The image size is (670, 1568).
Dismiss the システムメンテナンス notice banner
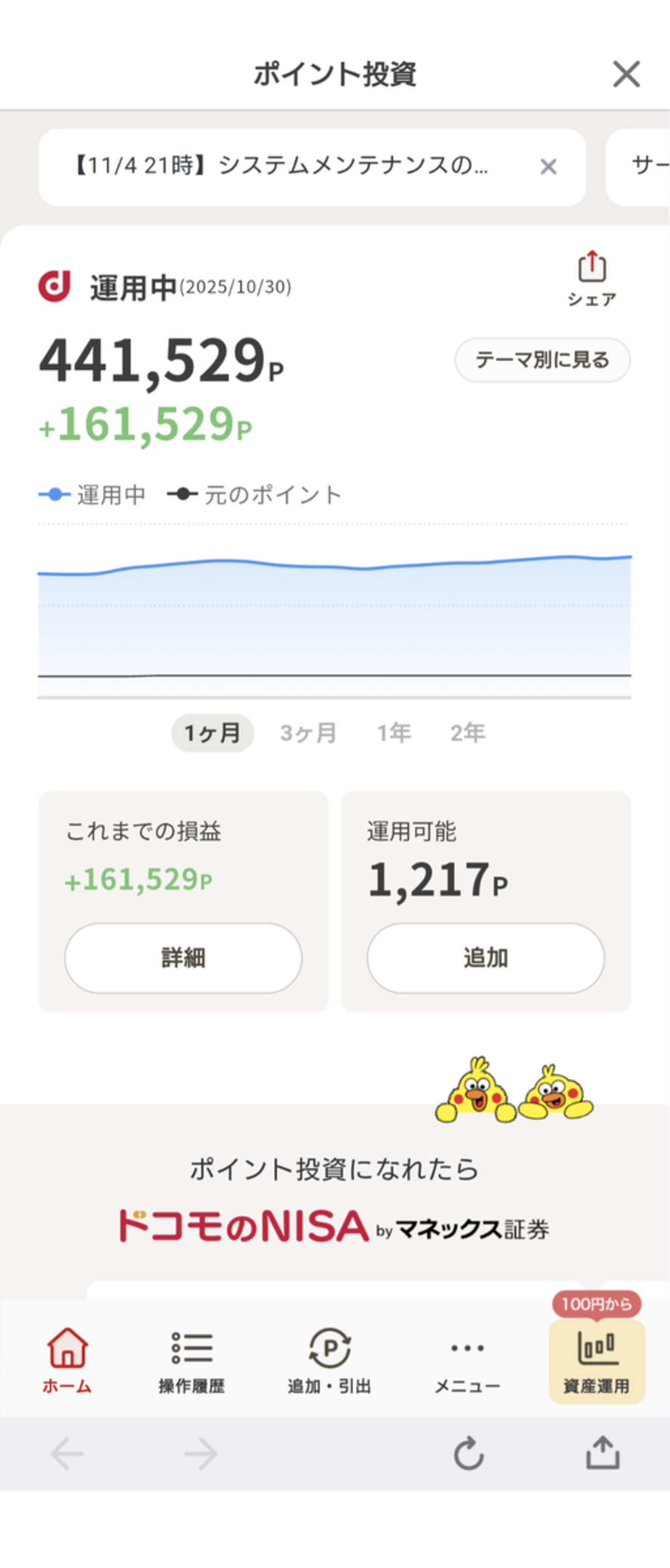point(548,166)
